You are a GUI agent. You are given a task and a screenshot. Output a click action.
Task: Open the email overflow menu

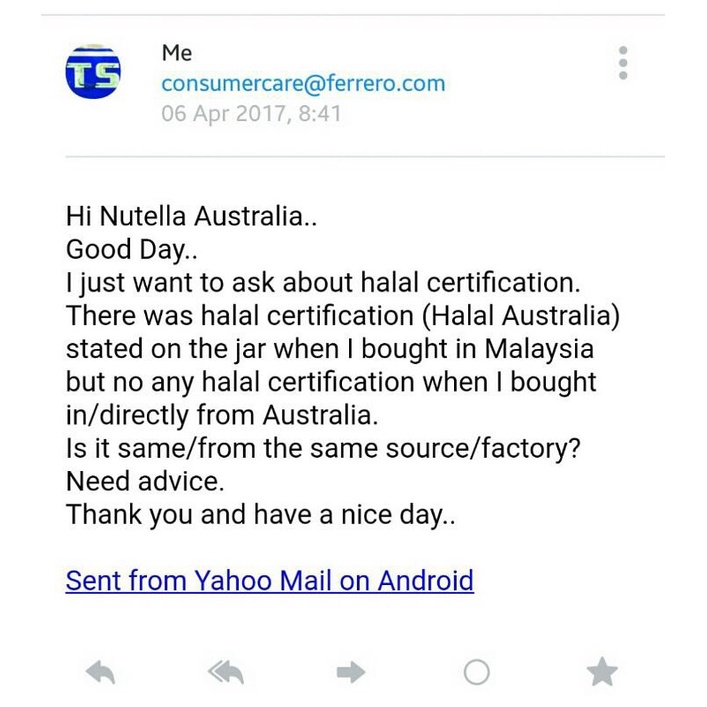[623, 63]
